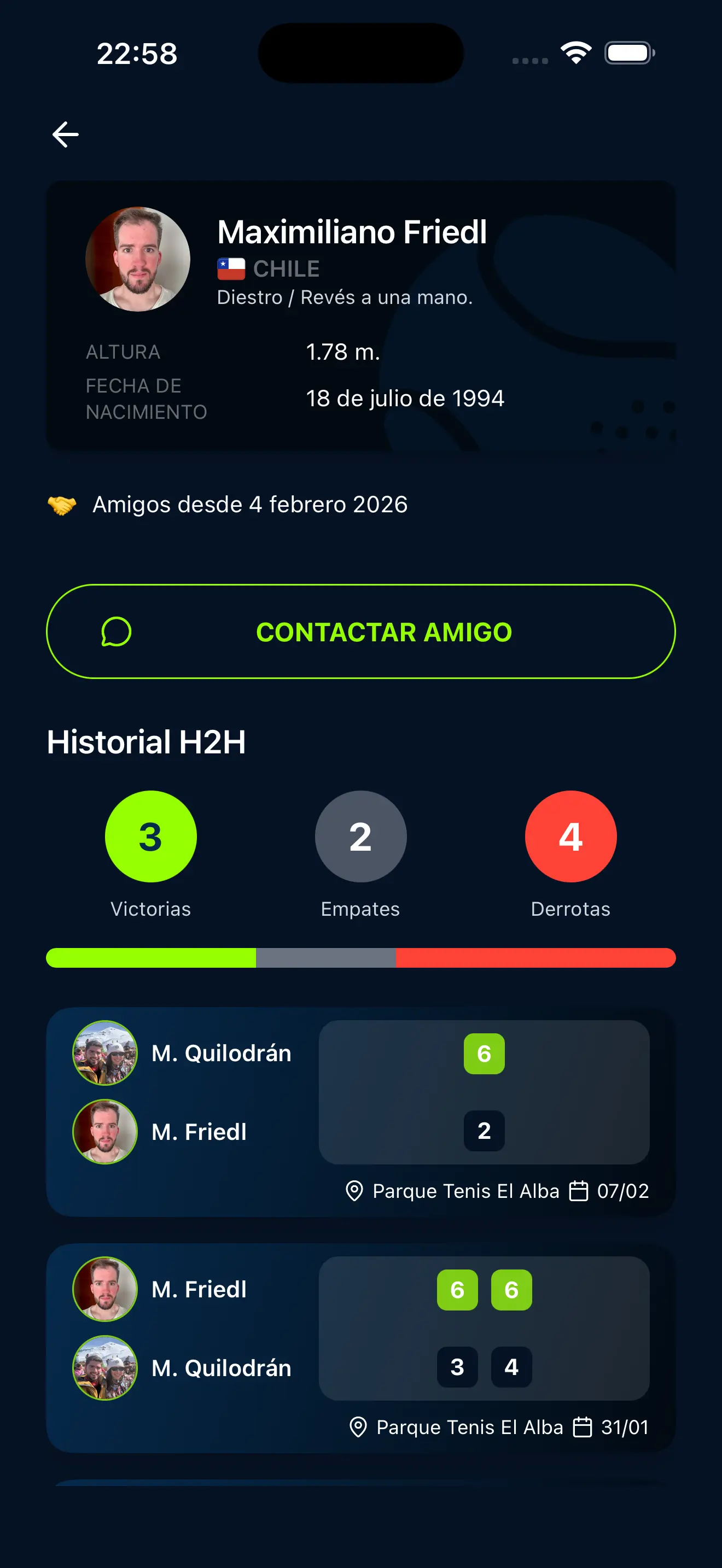Image resolution: width=722 pixels, height=1568 pixels.
Task: Tap the green Victorias circle showing 3
Action: (x=150, y=836)
